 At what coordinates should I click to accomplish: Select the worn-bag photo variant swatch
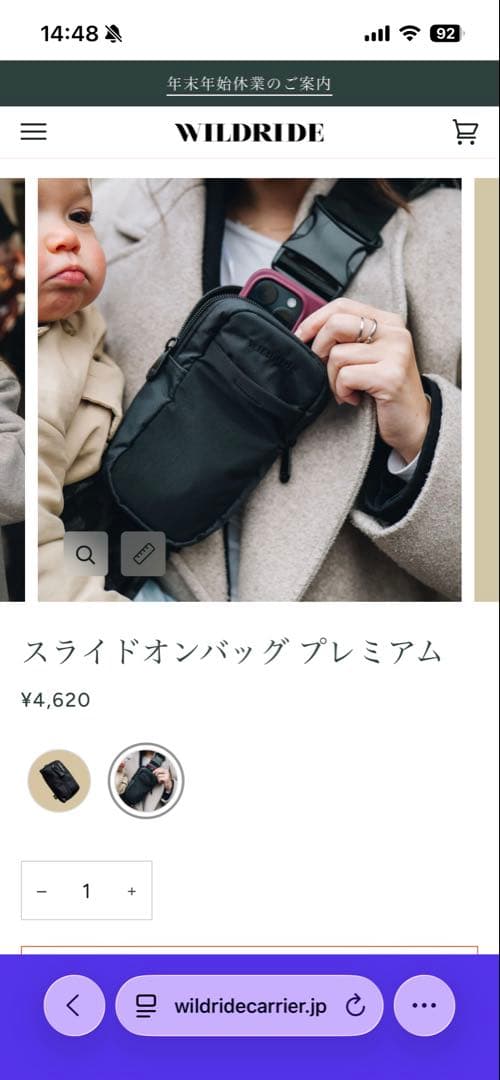point(146,780)
